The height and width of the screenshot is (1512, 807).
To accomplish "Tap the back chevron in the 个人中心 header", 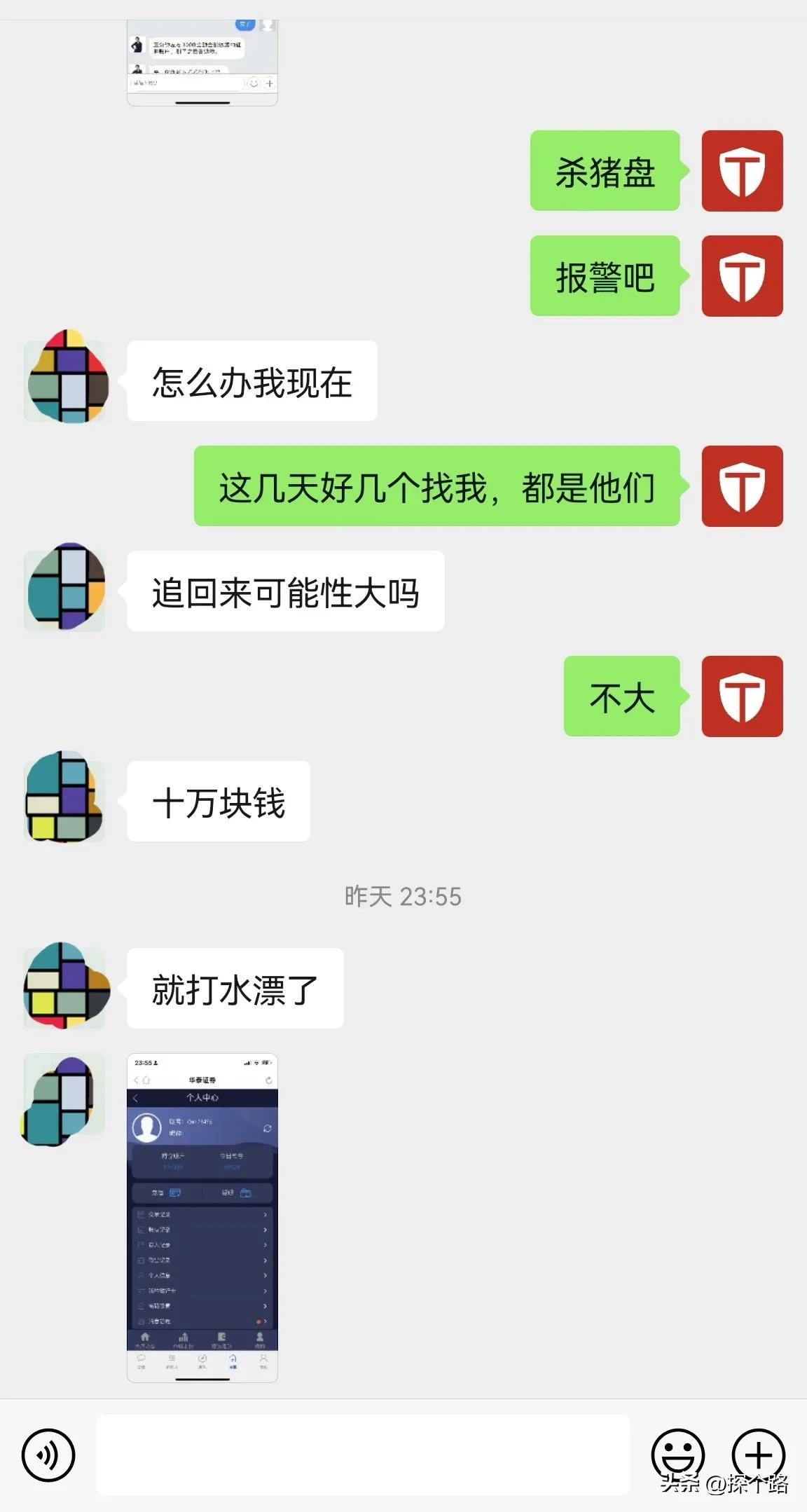I will (x=134, y=1097).
